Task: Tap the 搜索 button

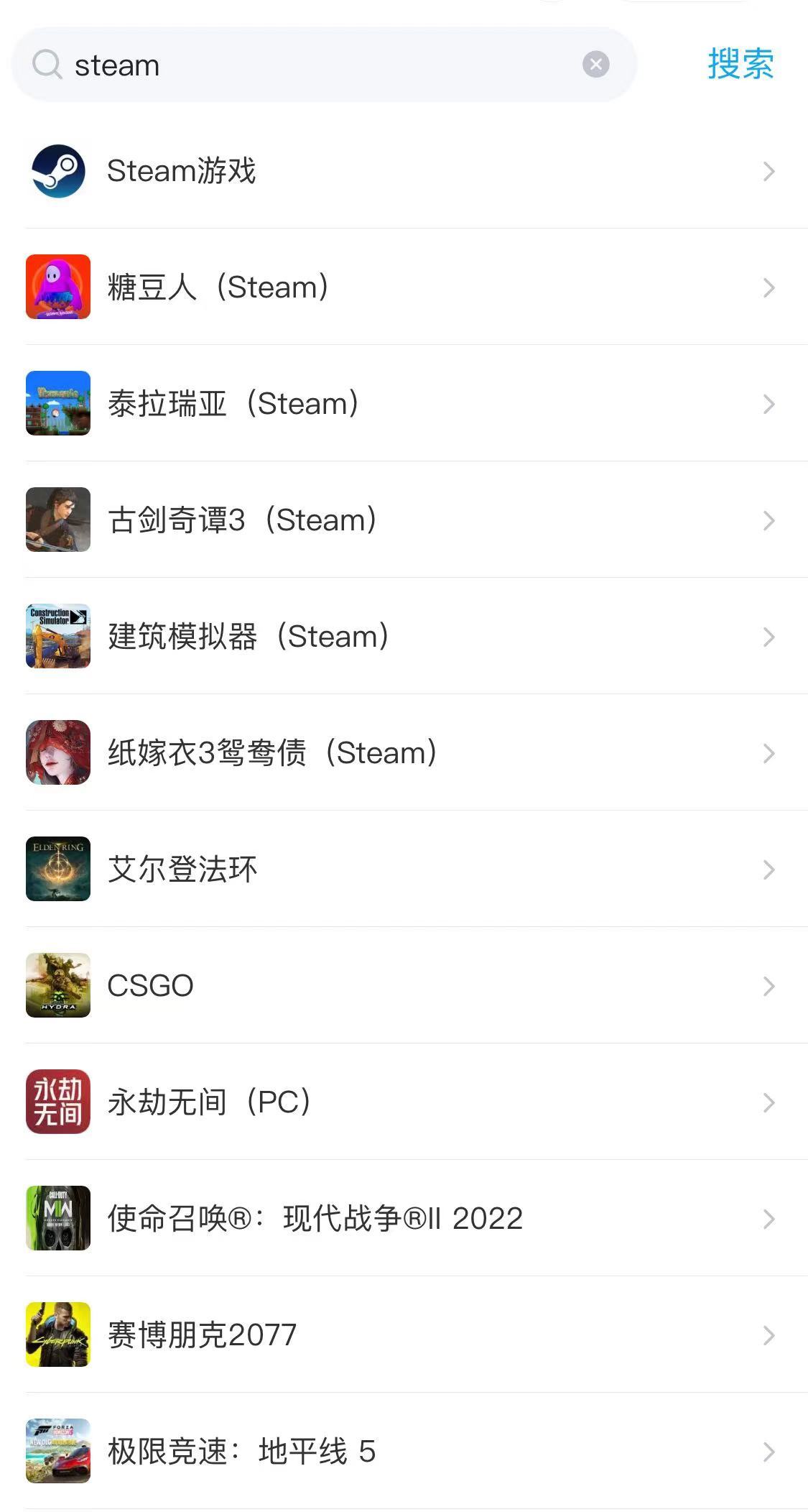Action: [740, 64]
